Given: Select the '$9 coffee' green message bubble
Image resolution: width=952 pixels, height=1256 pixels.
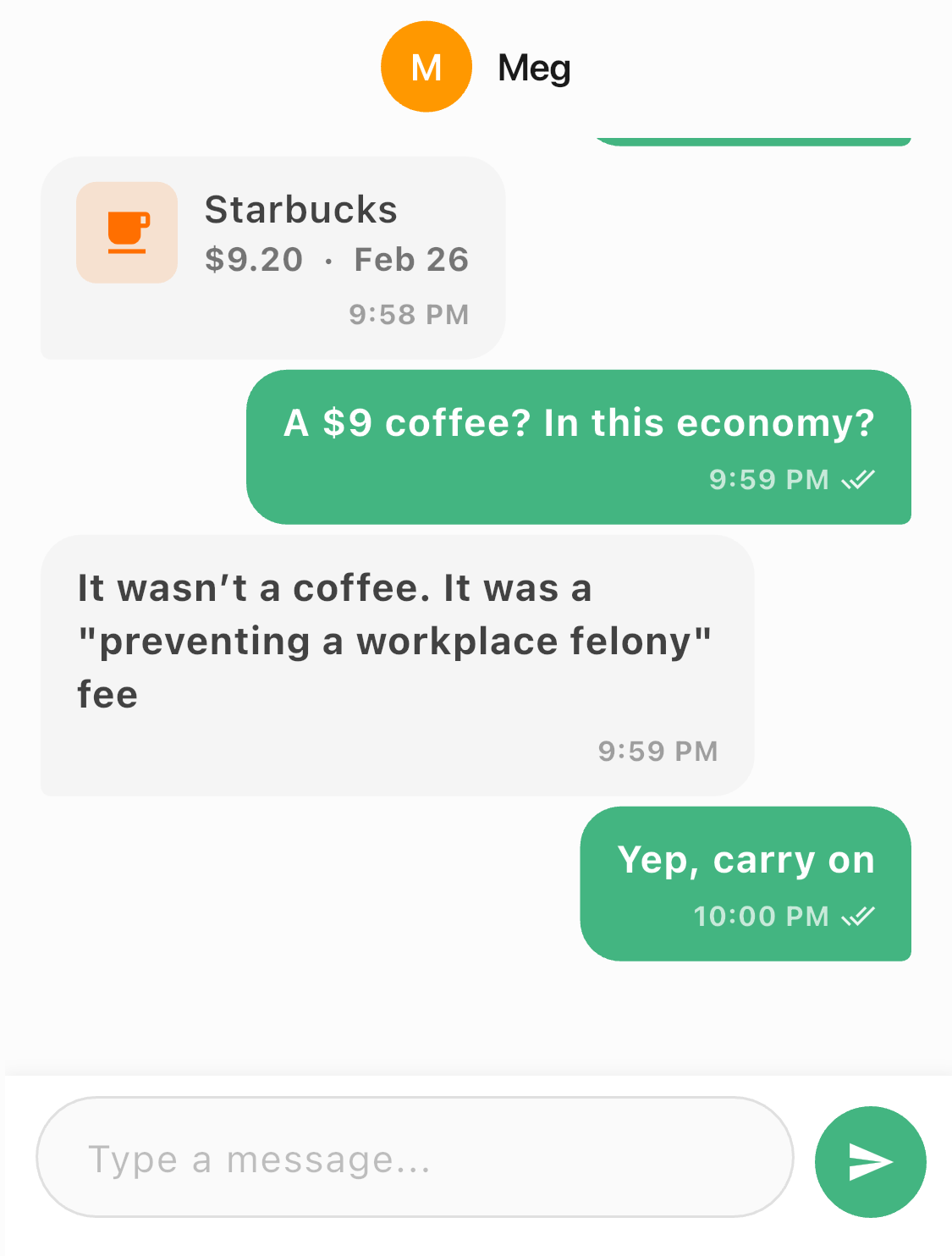Looking at the screenshot, I should coord(579,446).
